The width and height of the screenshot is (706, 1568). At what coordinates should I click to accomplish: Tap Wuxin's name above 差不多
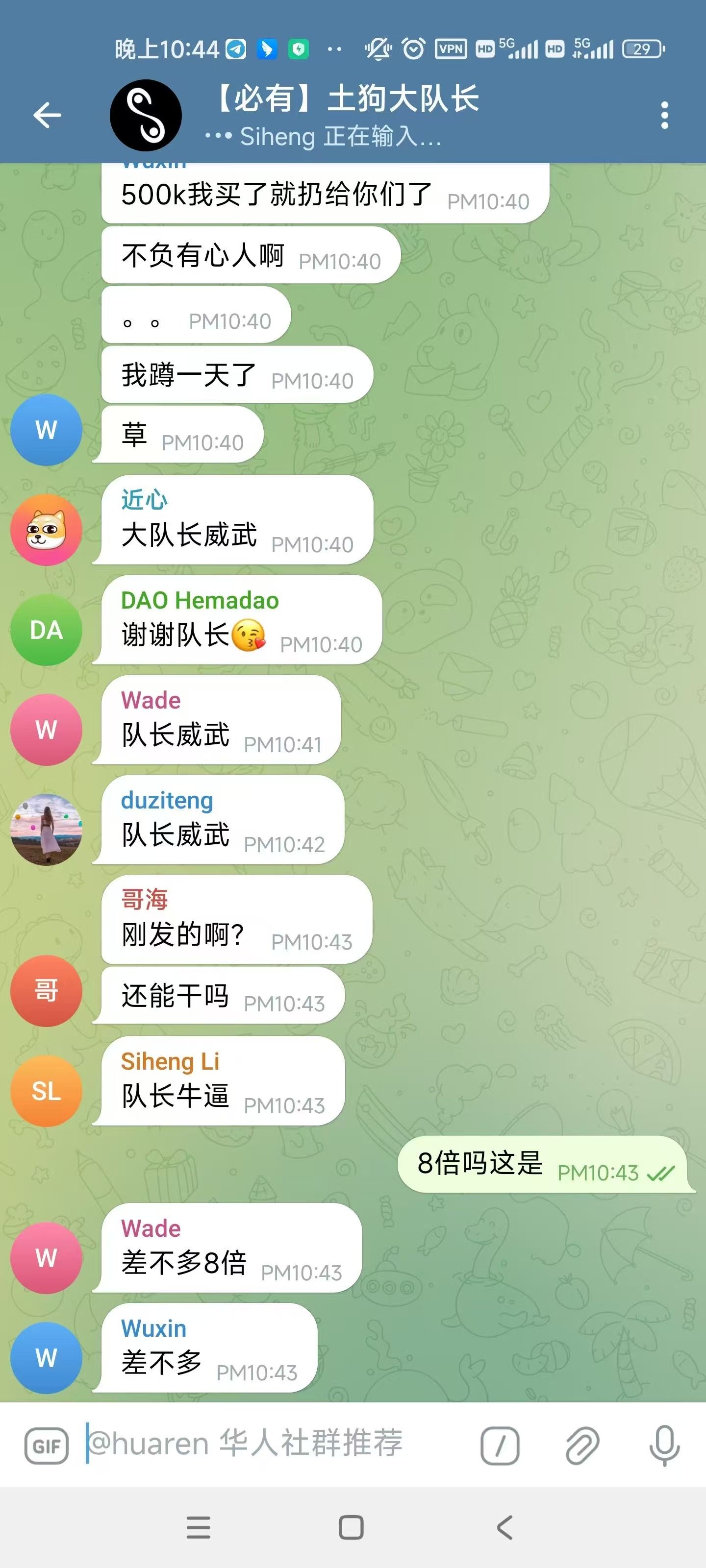153,1328
